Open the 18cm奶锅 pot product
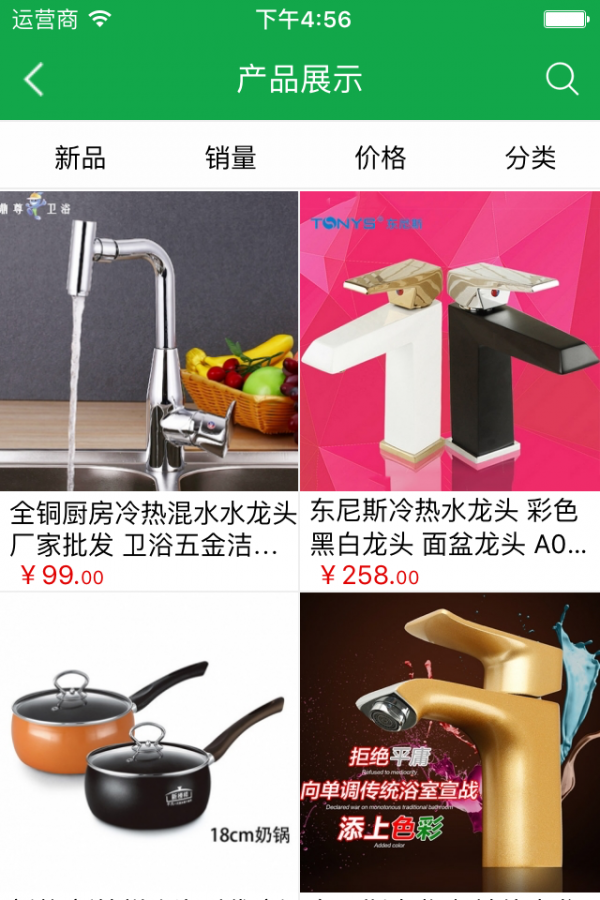 click(x=149, y=740)
